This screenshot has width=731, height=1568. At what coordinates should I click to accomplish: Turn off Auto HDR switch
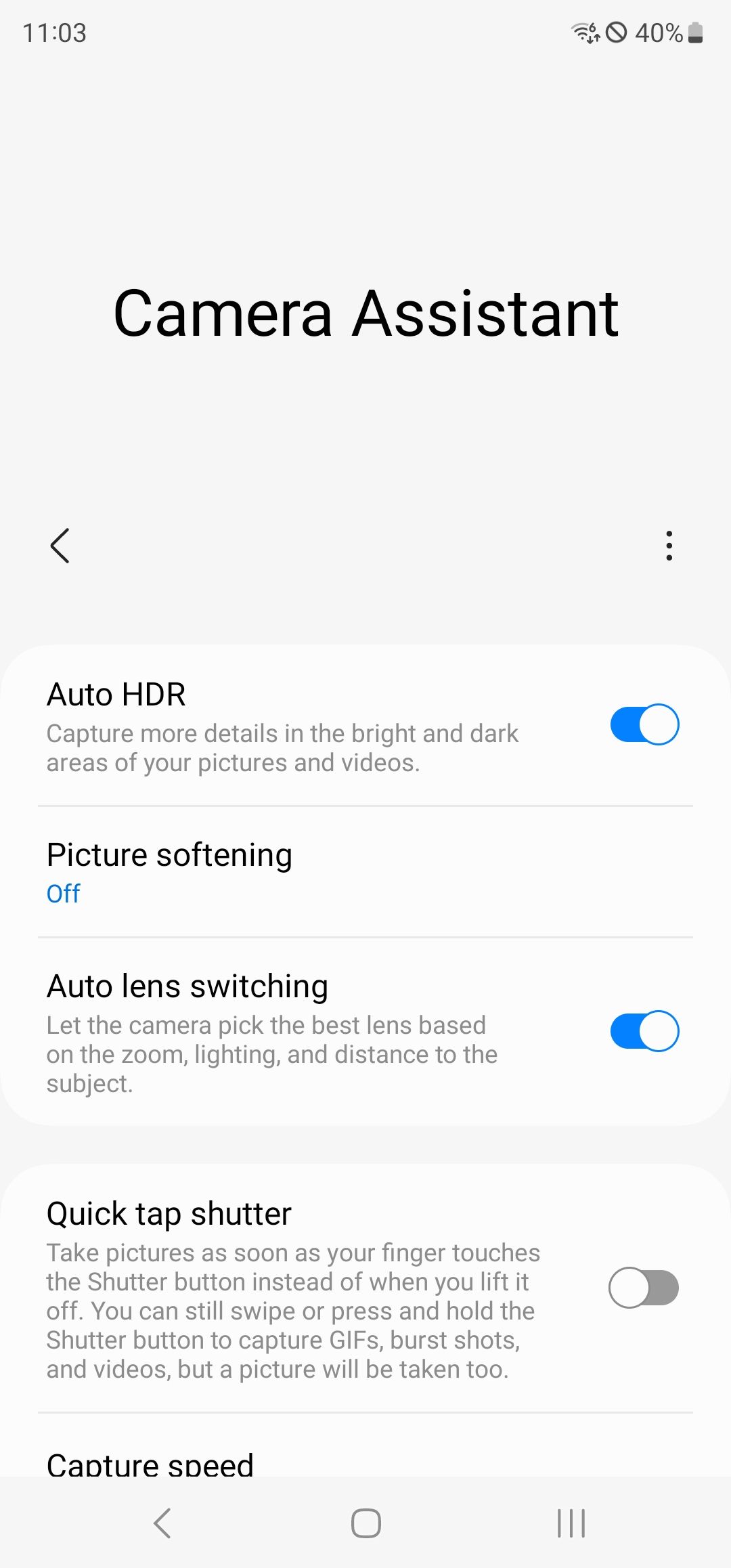click(x=644, y=724)
